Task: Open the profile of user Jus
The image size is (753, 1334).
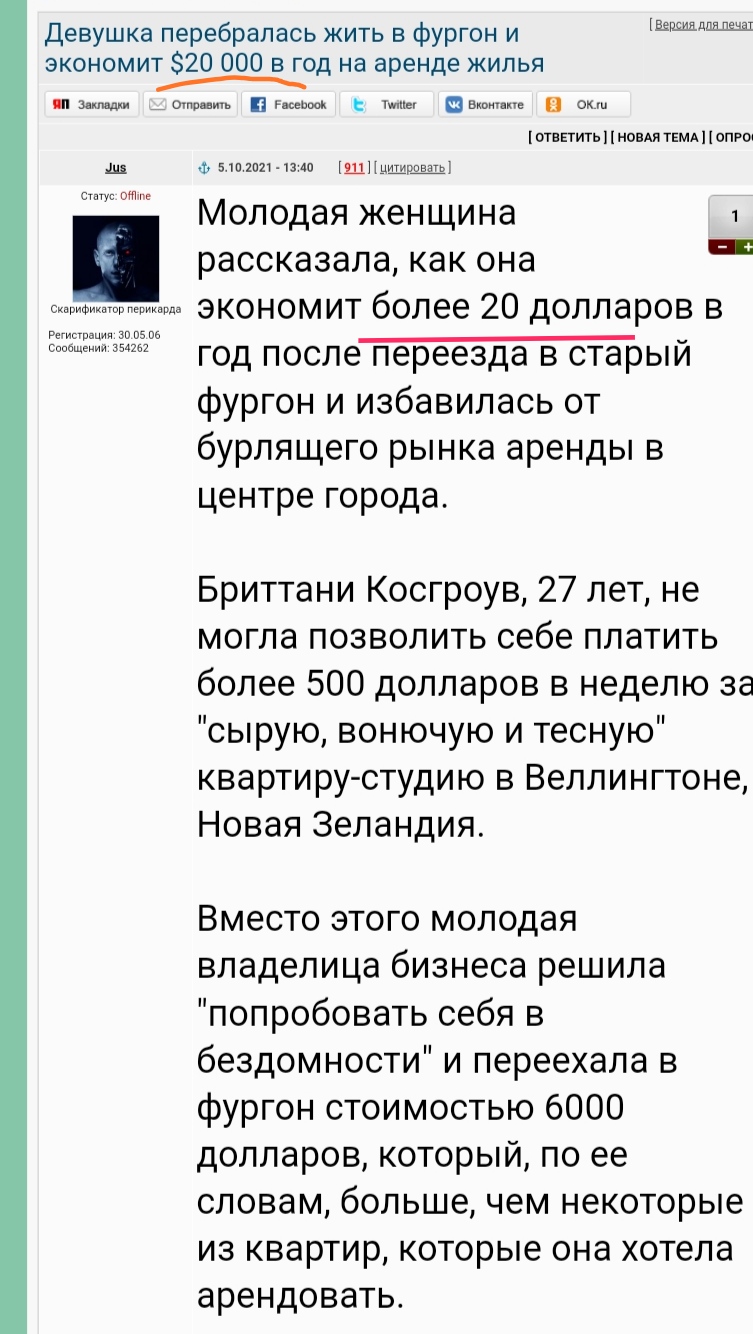Action: (116, 168)
